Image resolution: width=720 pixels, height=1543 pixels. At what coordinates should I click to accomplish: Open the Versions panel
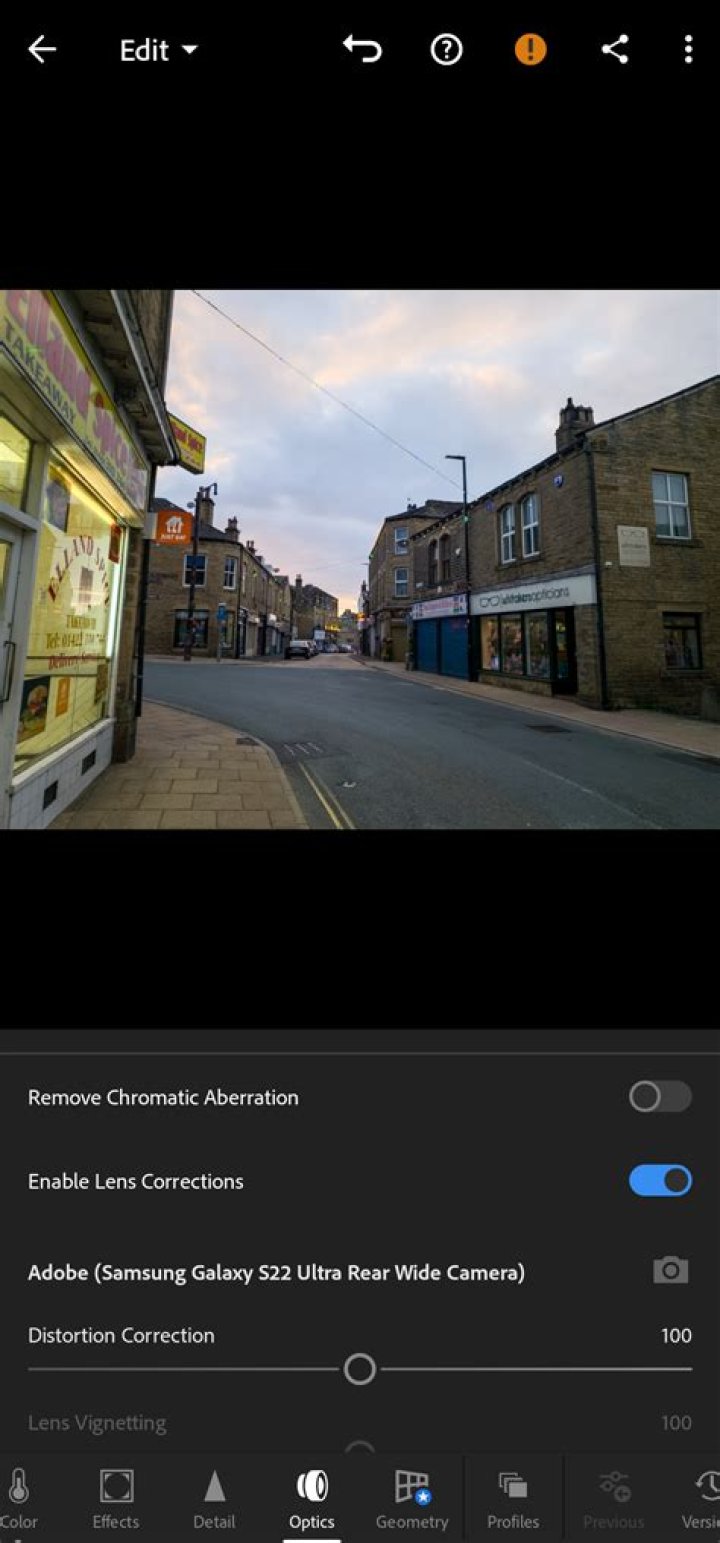coord(703,1498)
